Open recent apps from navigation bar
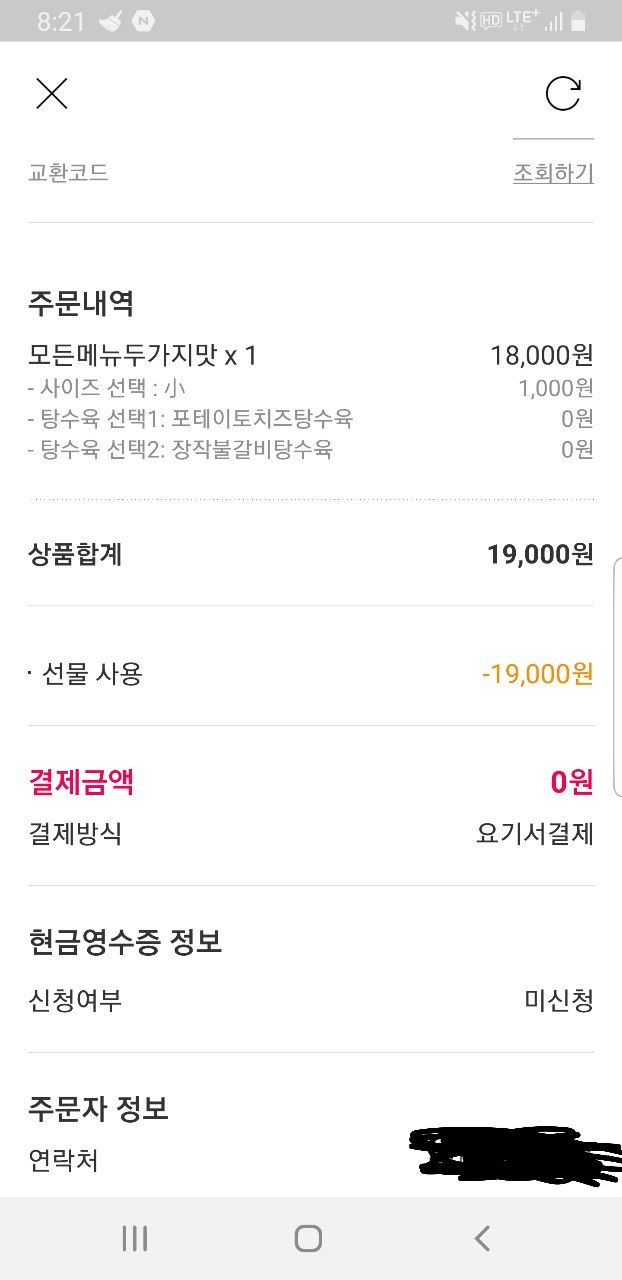This screenshot has height=1280, width=622. pyautogui.click(x=135, y=1239)
